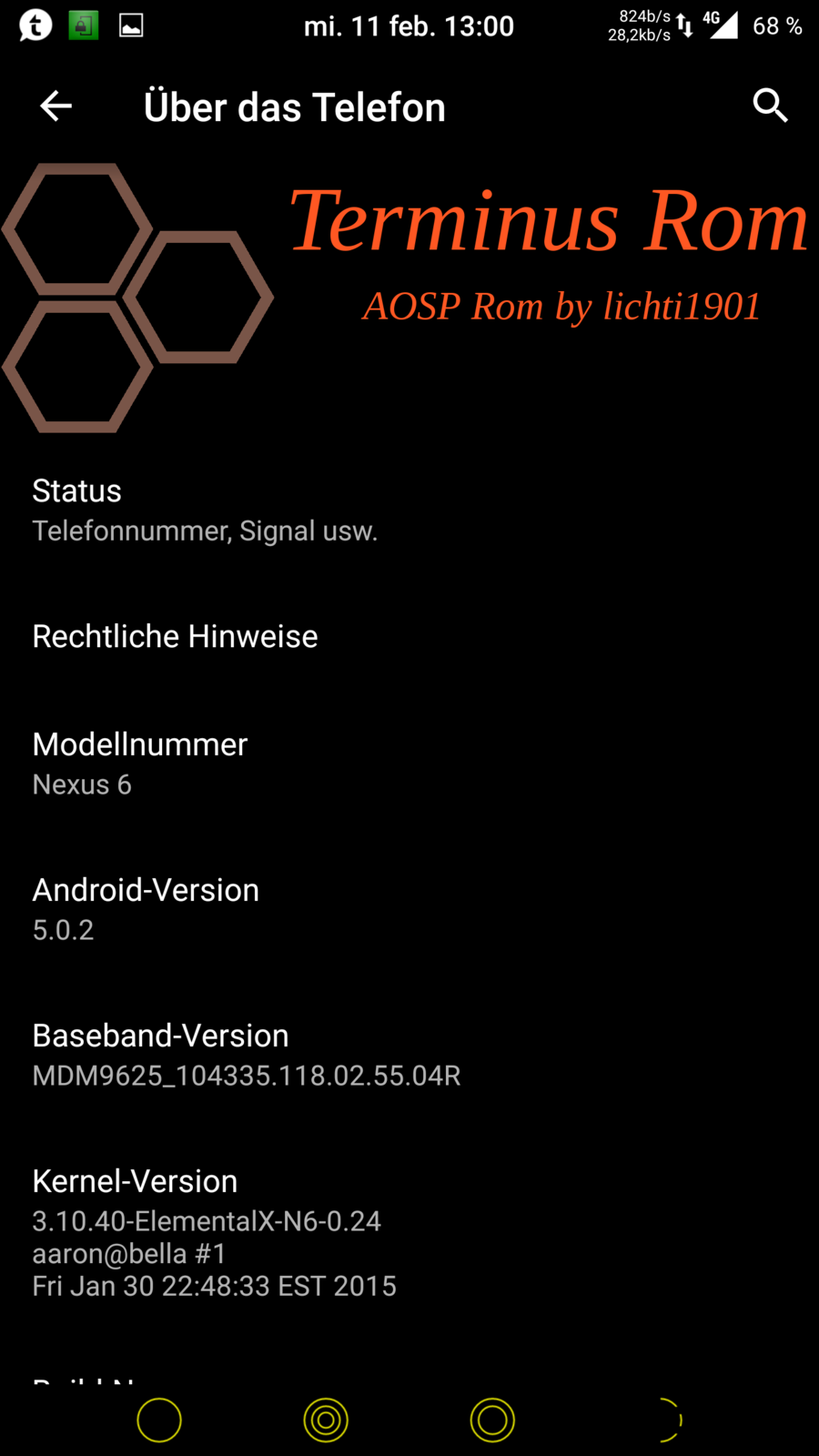Go back using the arrow icon
Image resolution: width=819 pixels, height=1456 pixels.
pos(56,106)
